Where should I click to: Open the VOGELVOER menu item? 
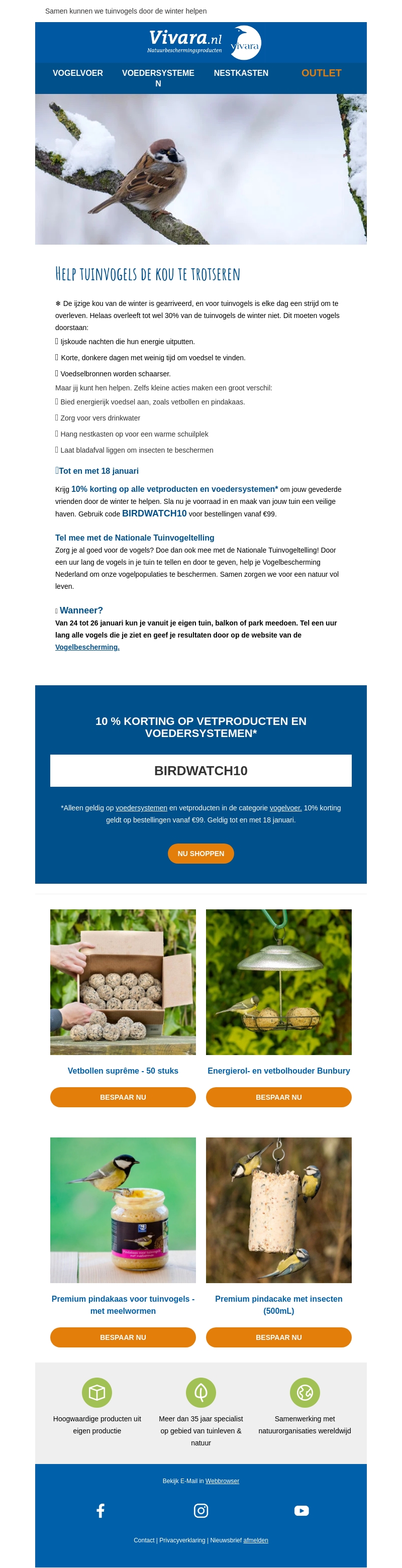pos(77,73)
